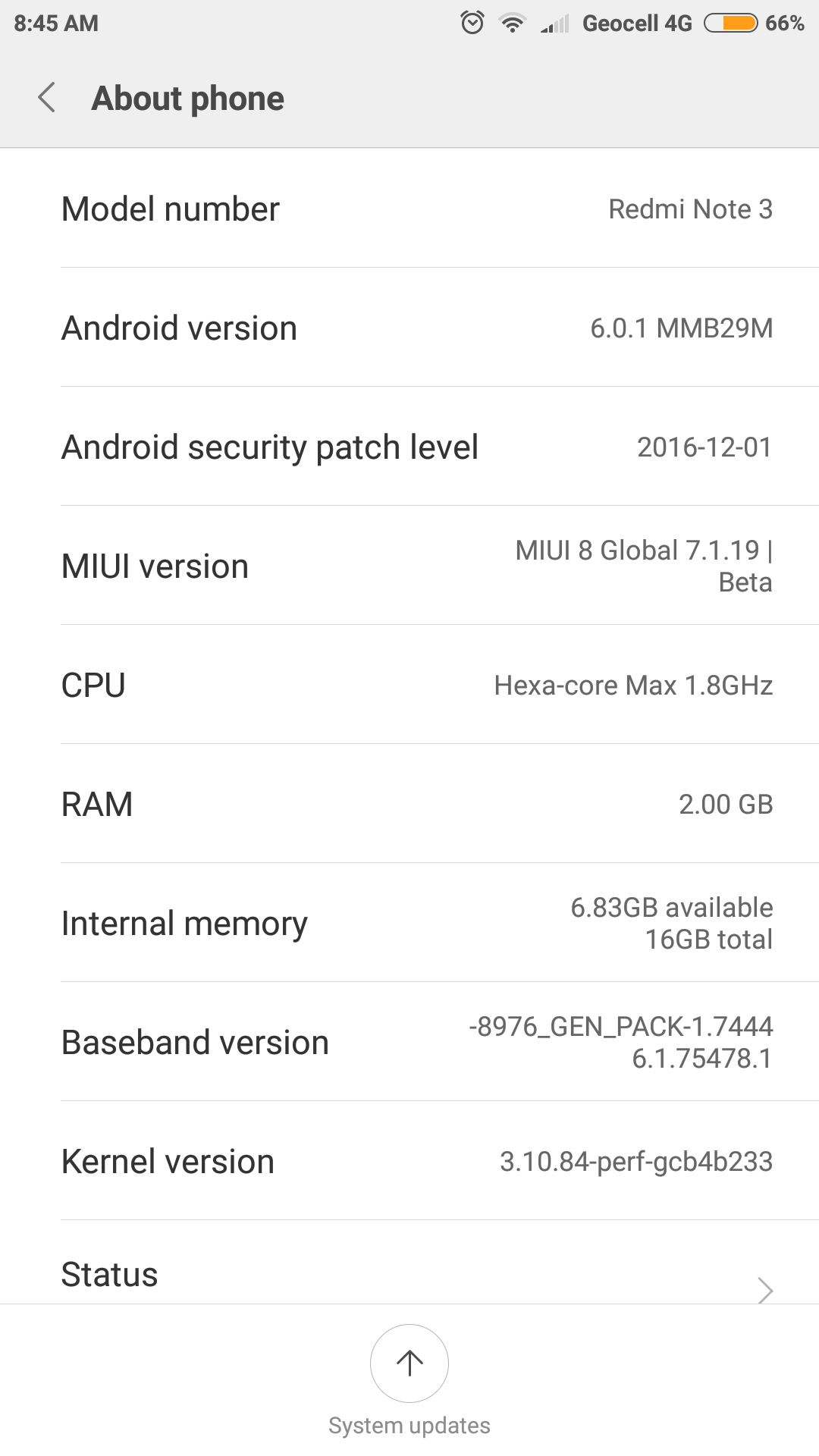Select the Model number row

pos(409,209)
